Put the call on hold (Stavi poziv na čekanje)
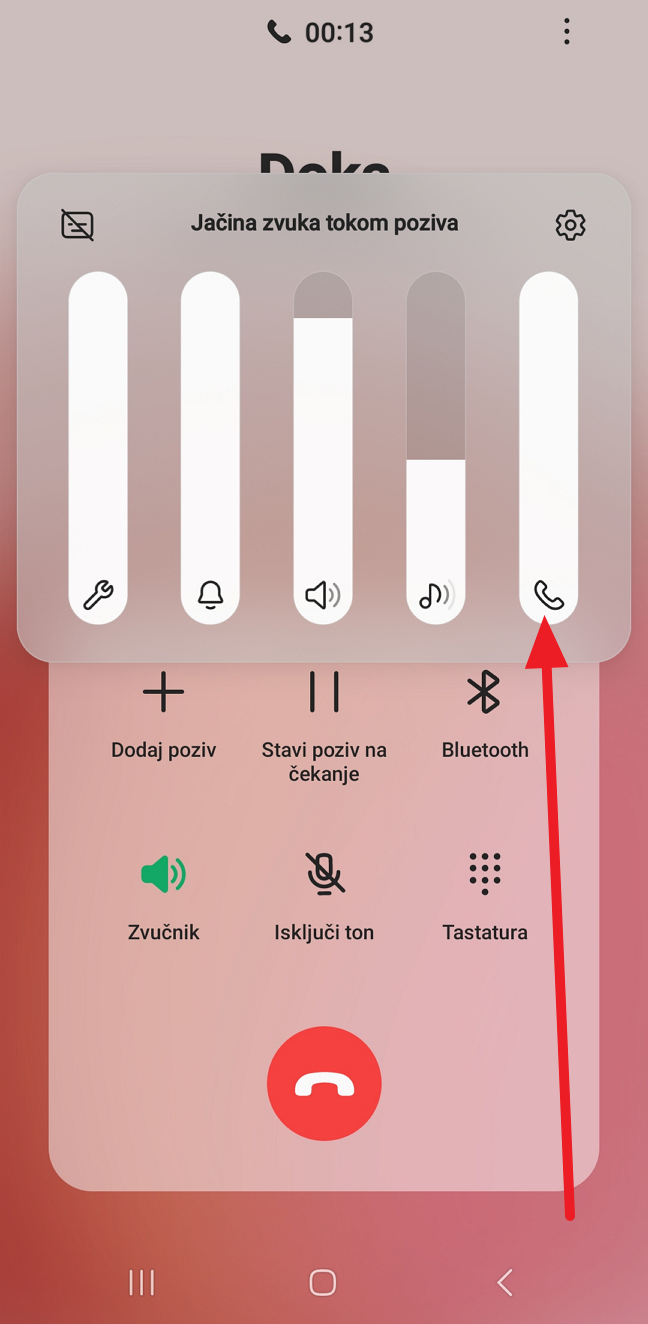 [324, 727]
